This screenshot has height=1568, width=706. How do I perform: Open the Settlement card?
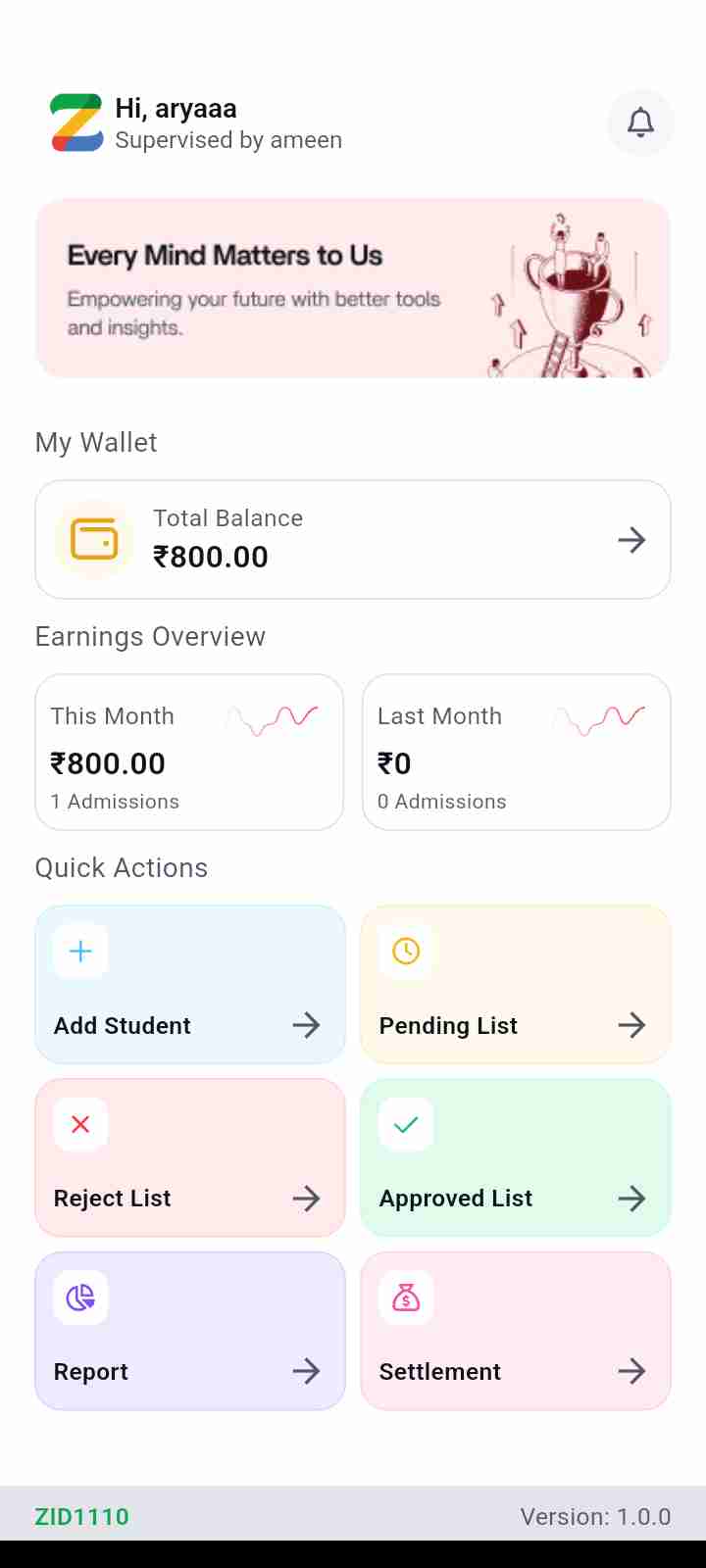coord(515,1330)
